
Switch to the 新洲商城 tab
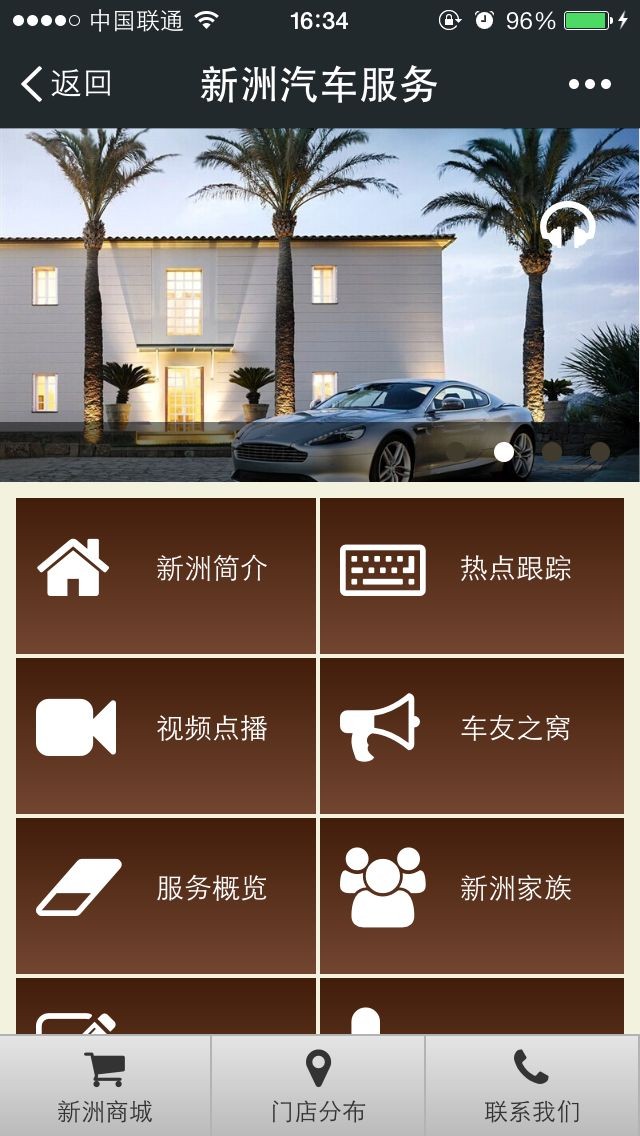[x=105, y=1086]
